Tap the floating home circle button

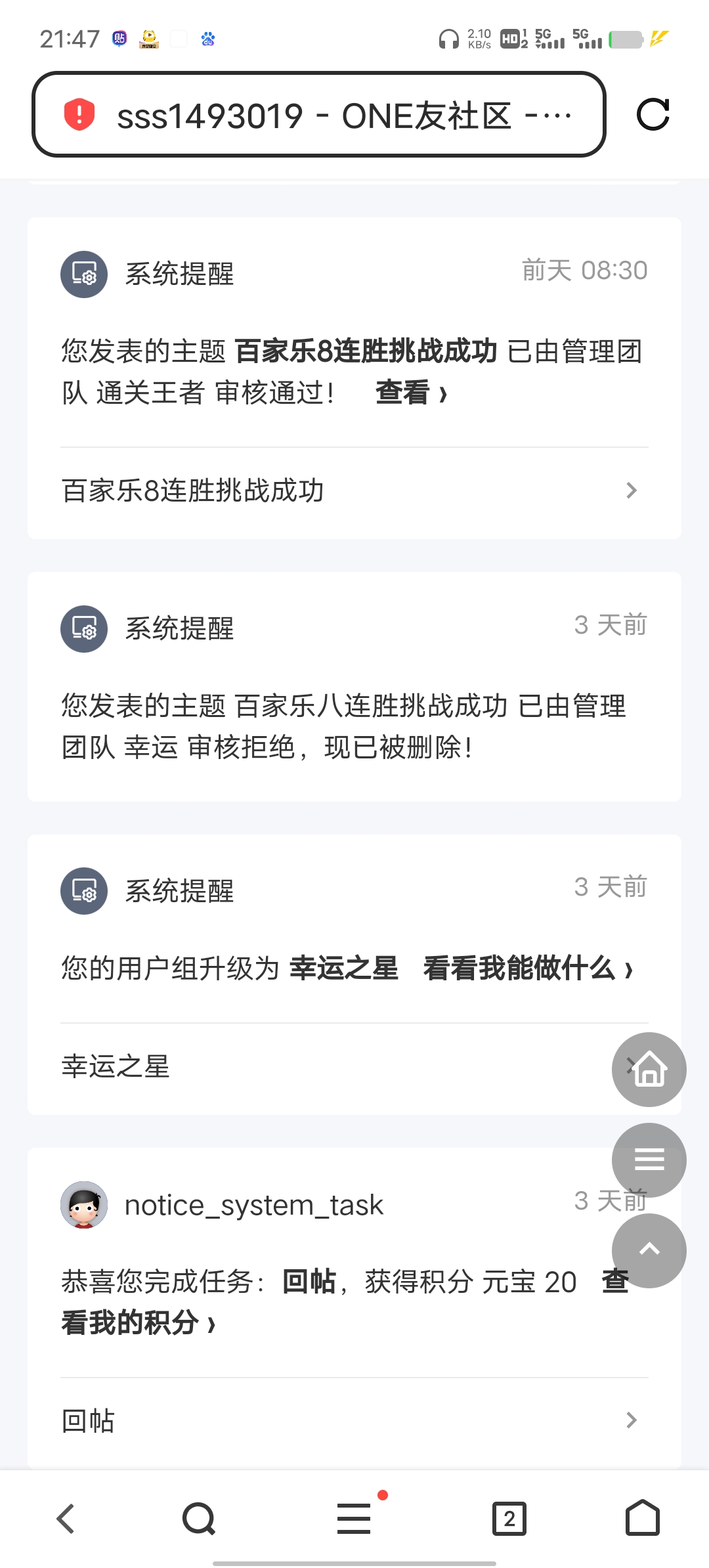(648, 1069)
